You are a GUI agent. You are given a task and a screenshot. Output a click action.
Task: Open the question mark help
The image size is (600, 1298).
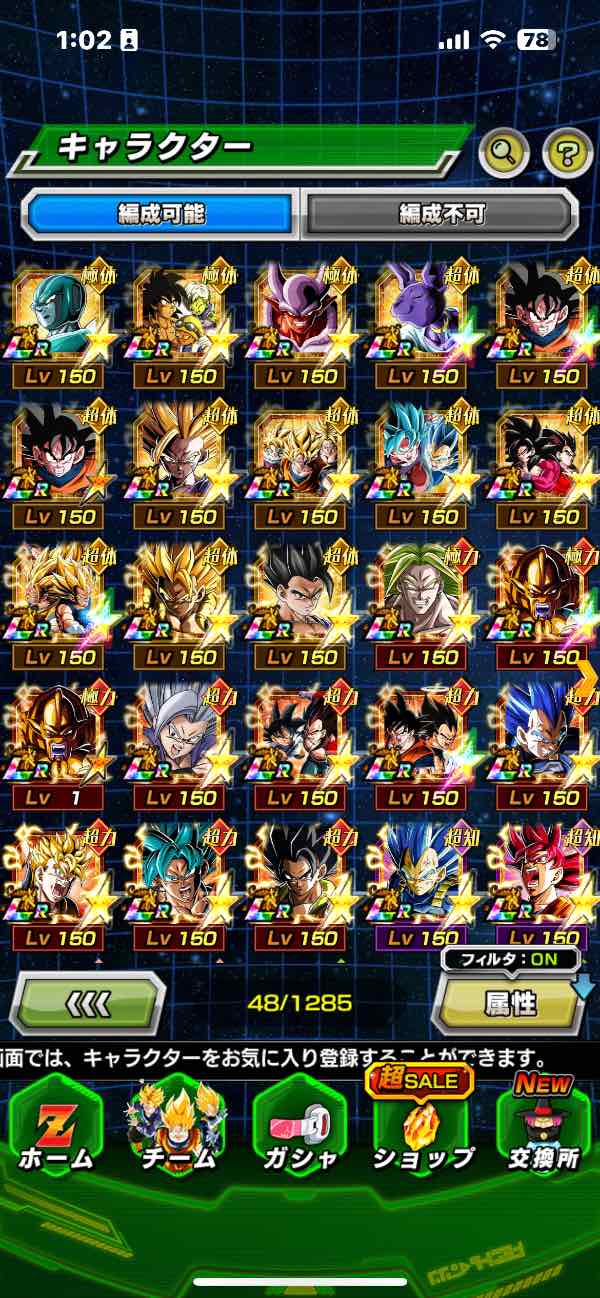(567, 152)
